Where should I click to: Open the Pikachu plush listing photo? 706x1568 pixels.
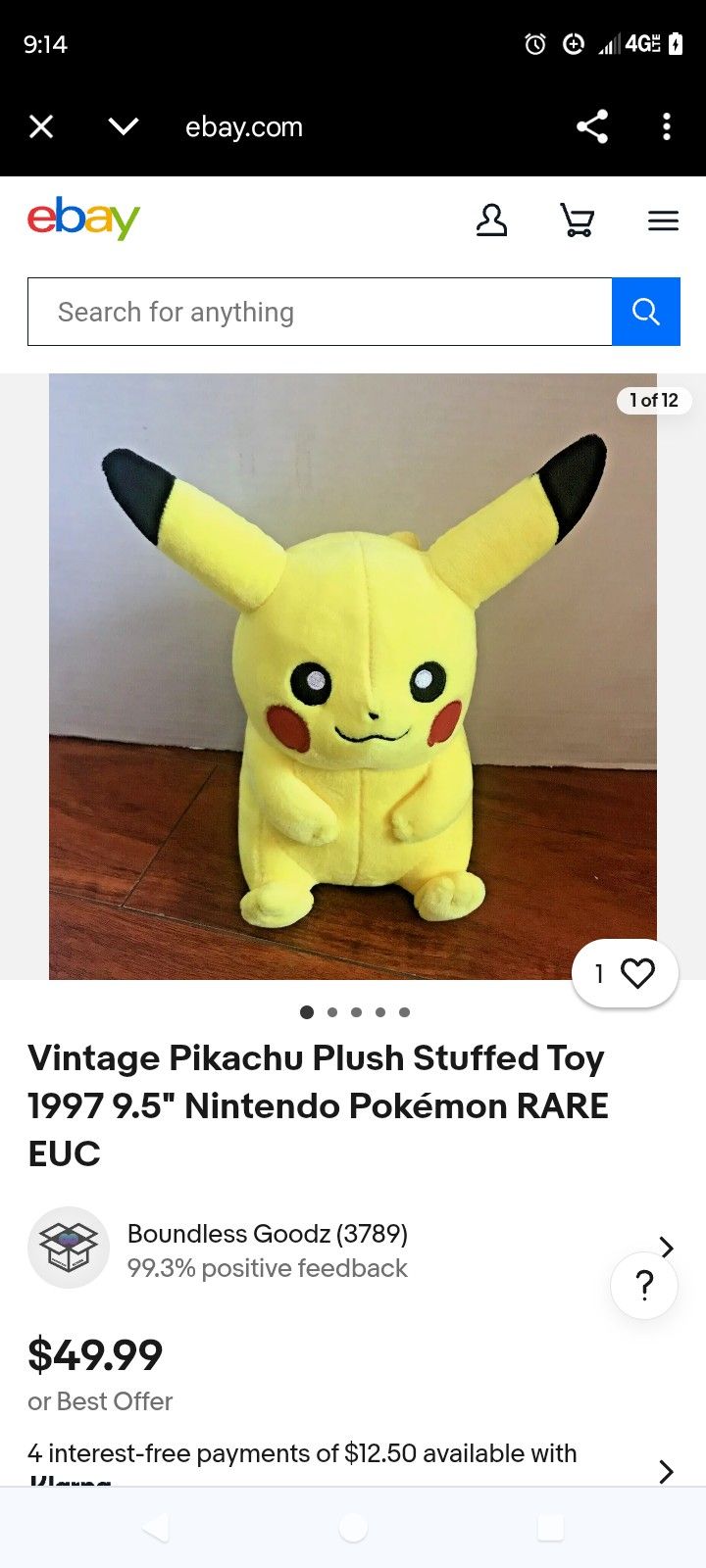[353, 676]
